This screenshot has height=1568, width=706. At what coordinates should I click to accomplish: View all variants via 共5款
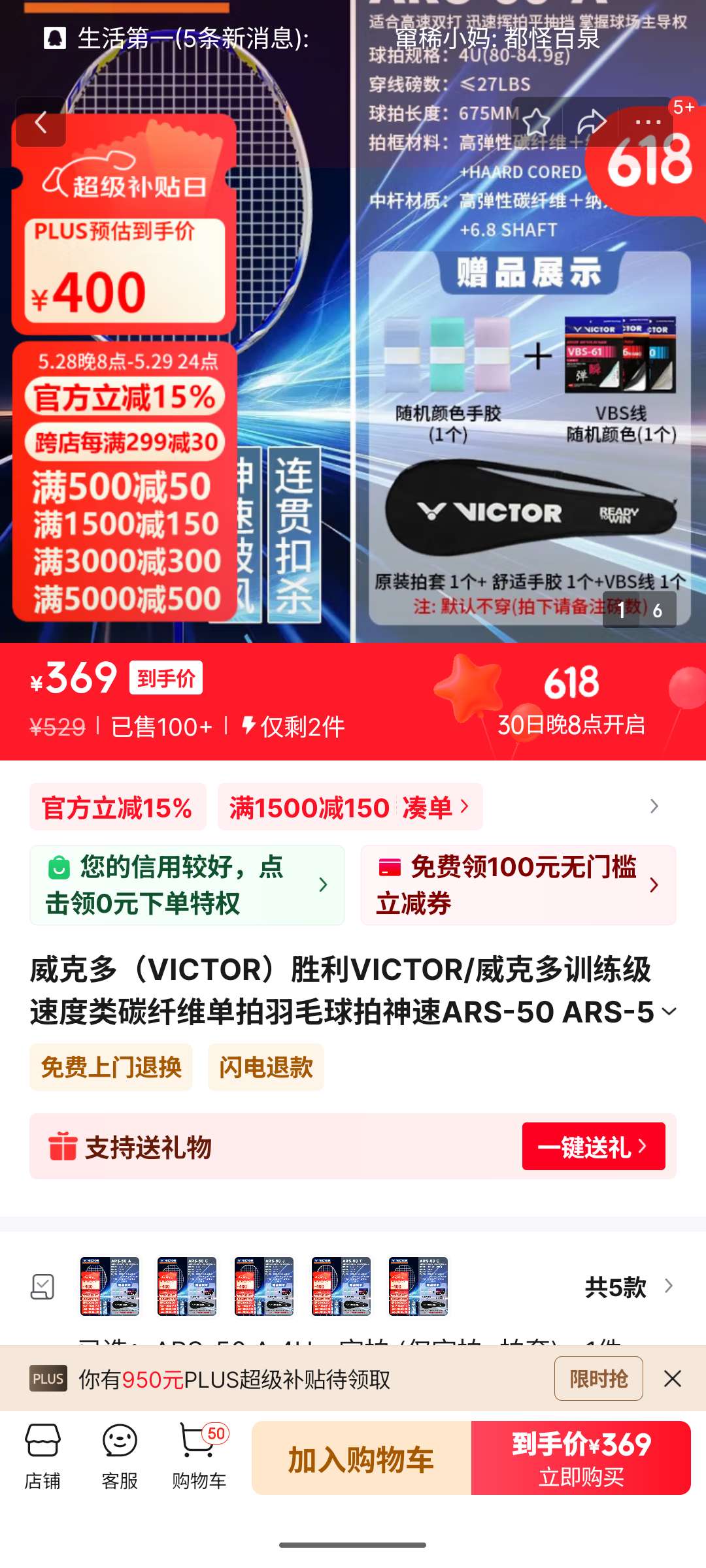point(628,1287)
